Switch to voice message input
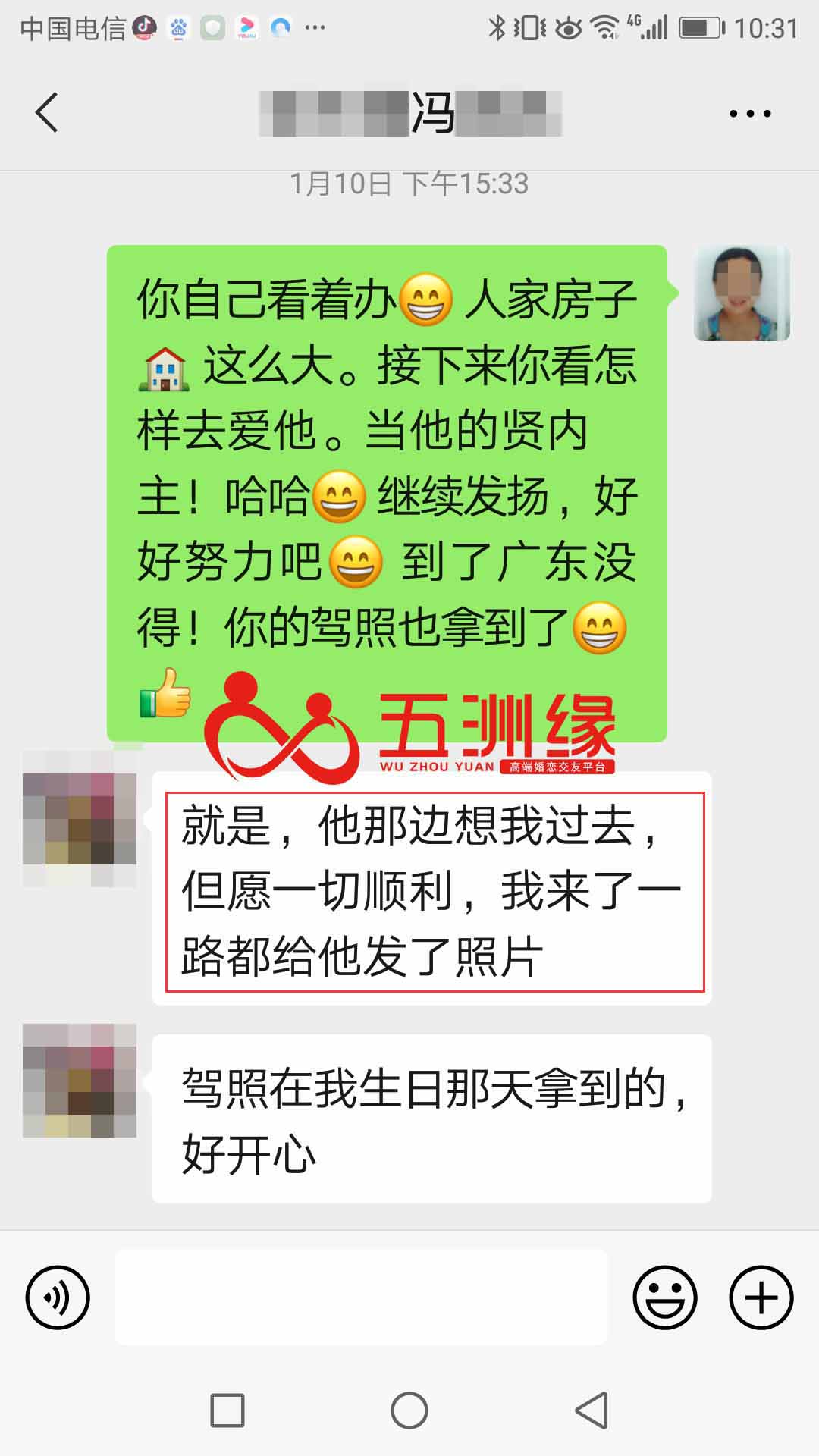 click(58, 1298)
